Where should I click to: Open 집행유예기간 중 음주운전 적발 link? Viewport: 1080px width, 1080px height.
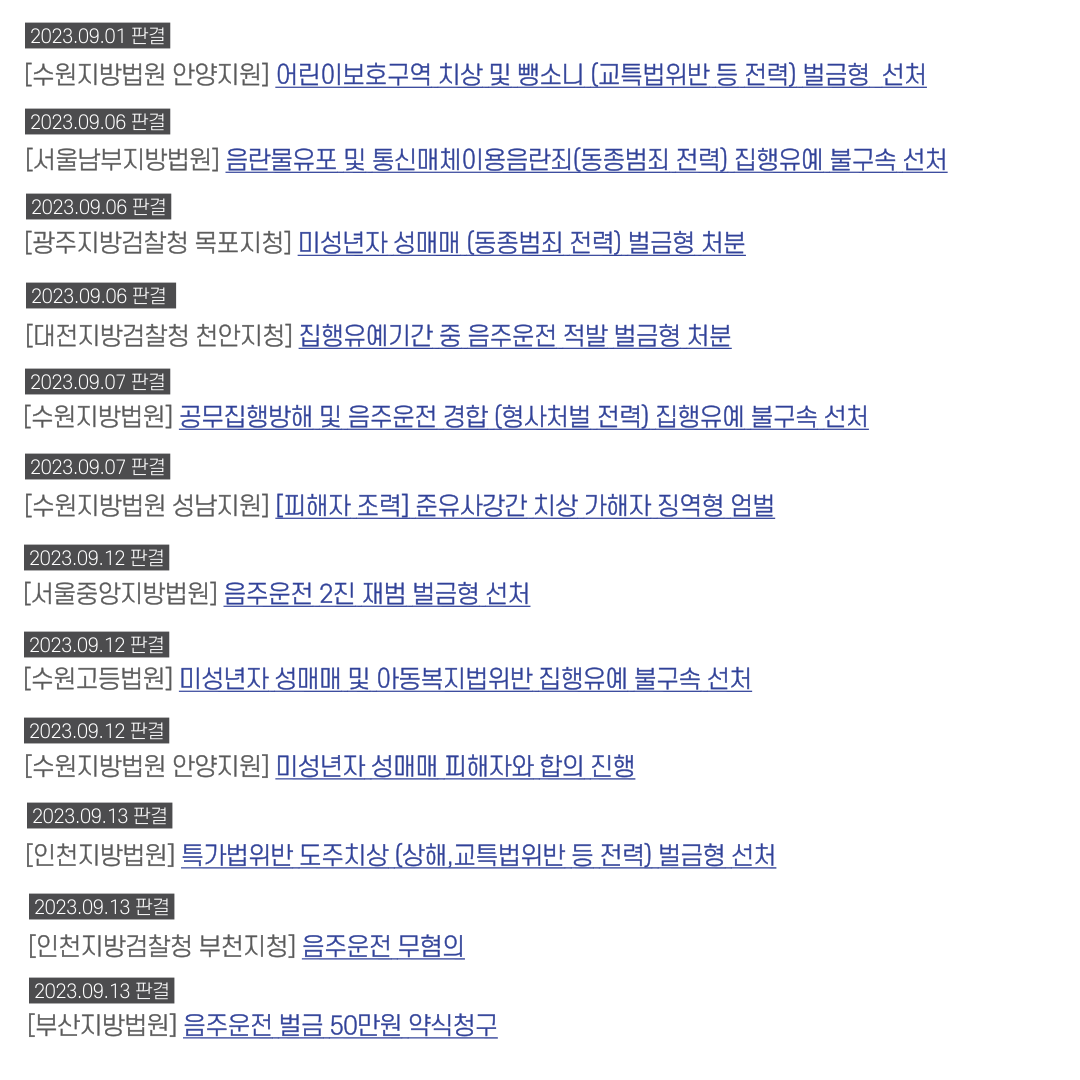point(514,336)
